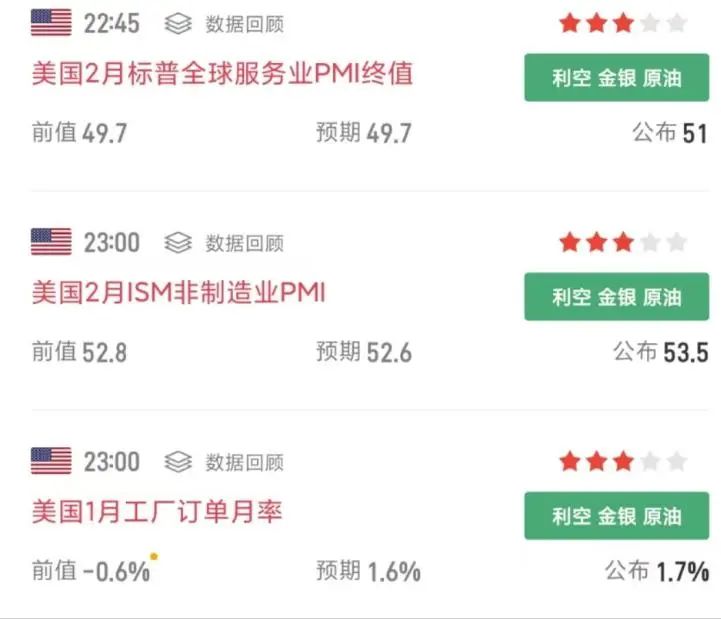Tap 利空 金银 原油 tag for ISM非制造业PMI

(x=616, y=297)
